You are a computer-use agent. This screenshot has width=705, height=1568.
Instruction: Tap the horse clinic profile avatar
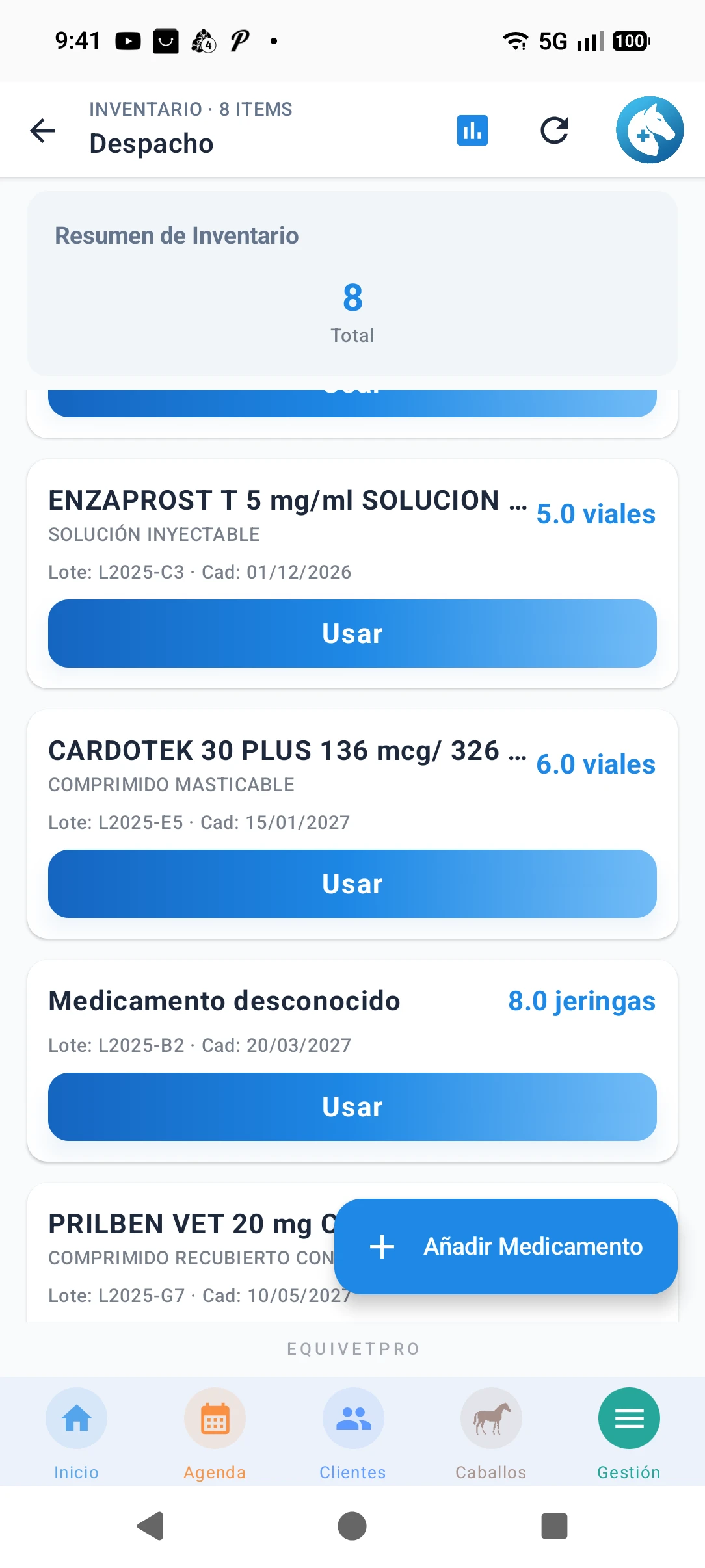(650, 130)
